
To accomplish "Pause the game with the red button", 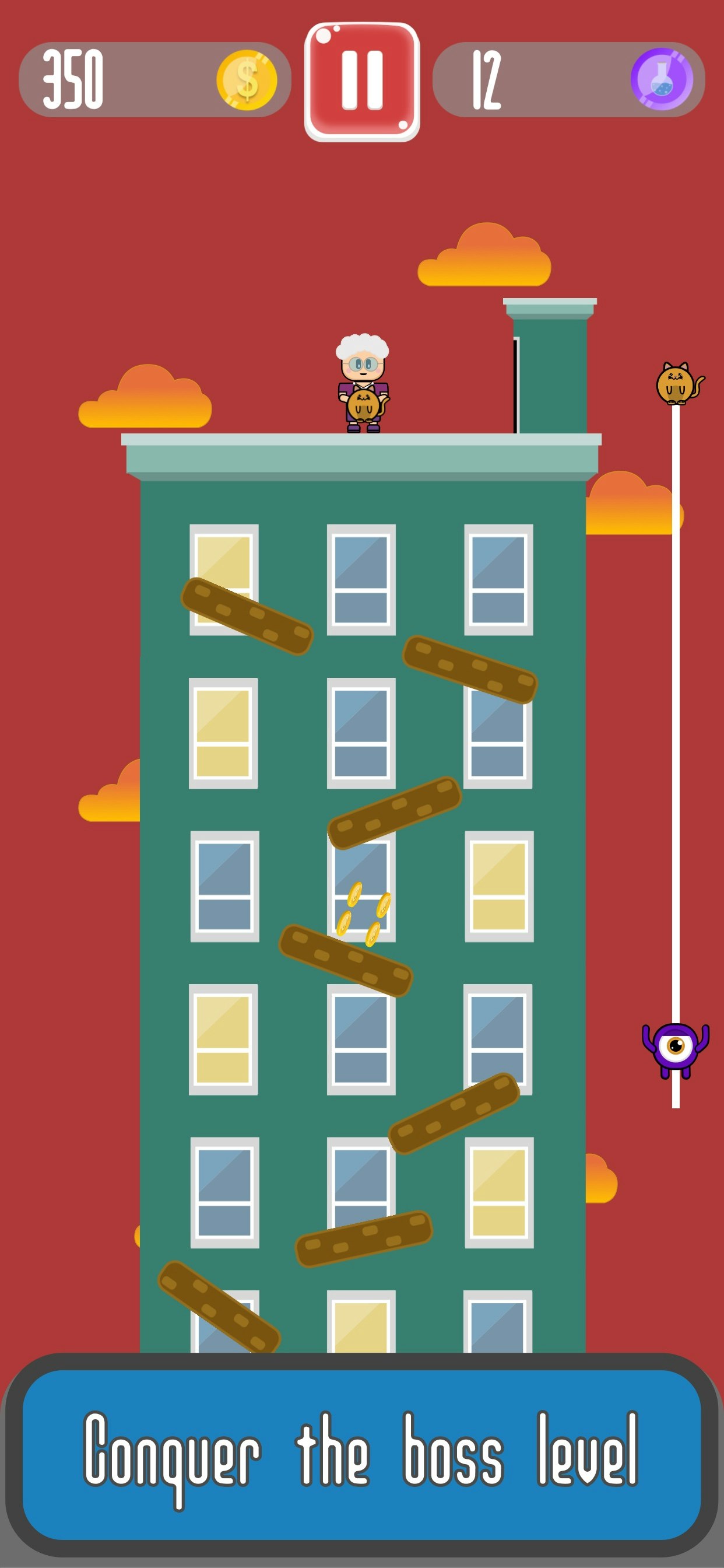I will point(362,82).
